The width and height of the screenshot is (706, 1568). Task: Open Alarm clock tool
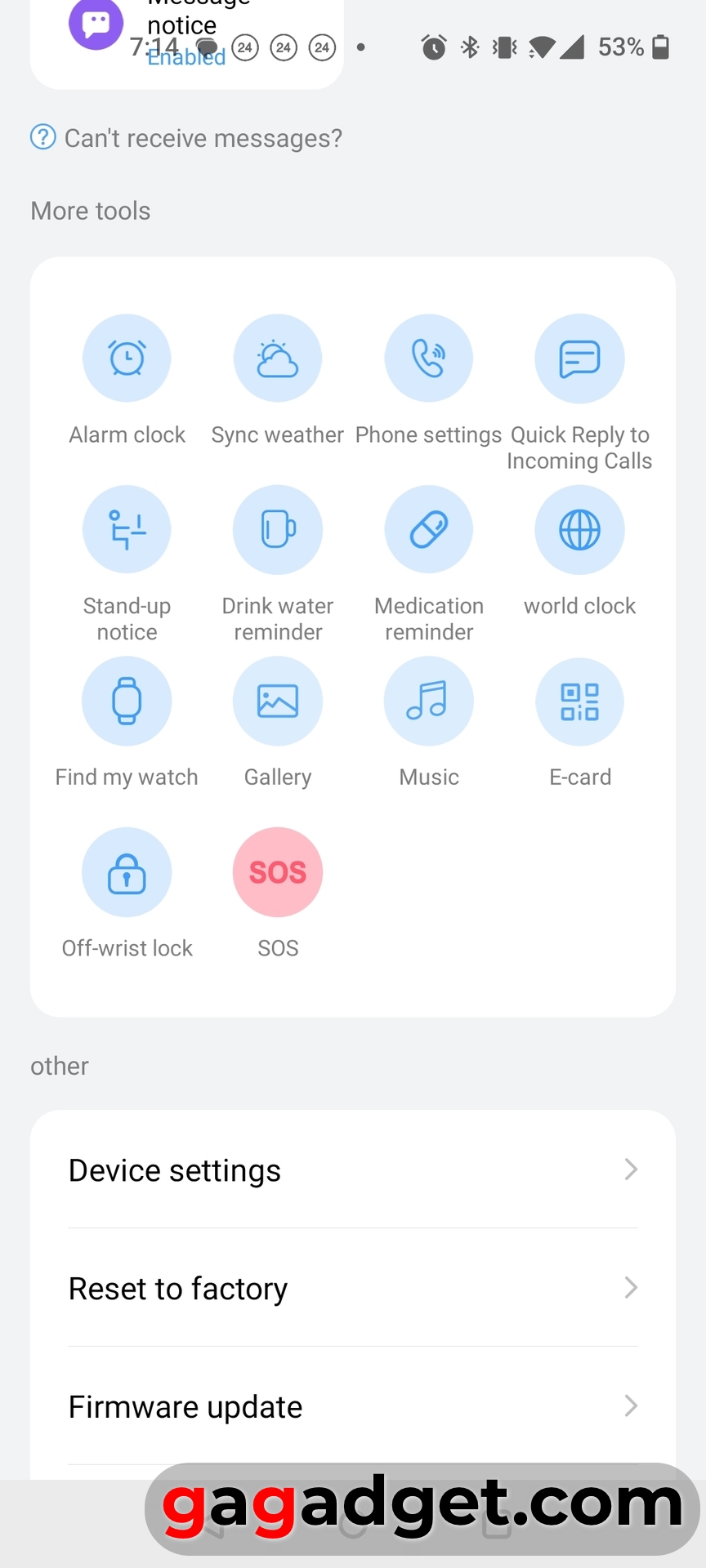click(127, 359)
